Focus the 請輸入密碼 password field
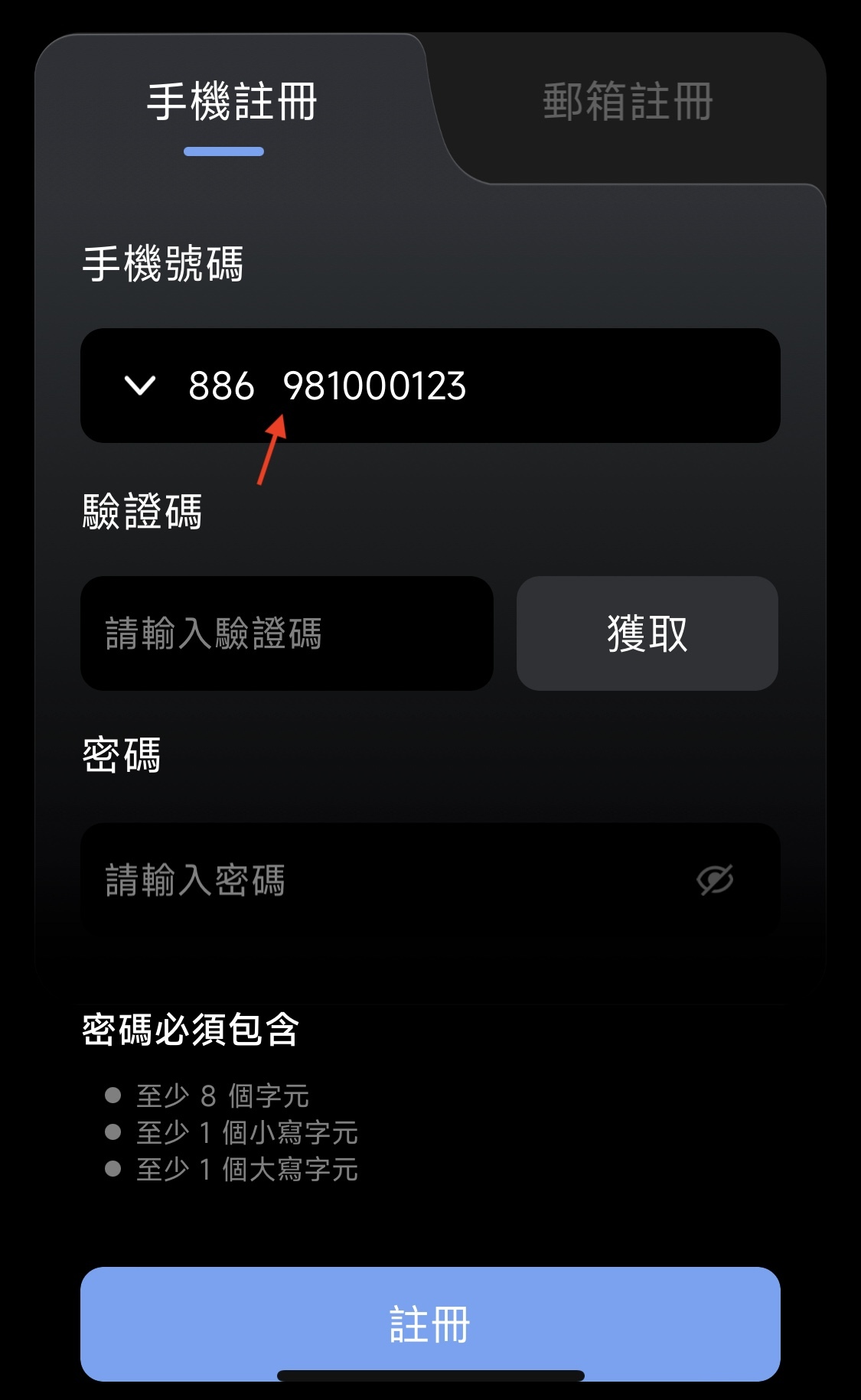This screenshot has width=861, height=1400. pos(383,880)
